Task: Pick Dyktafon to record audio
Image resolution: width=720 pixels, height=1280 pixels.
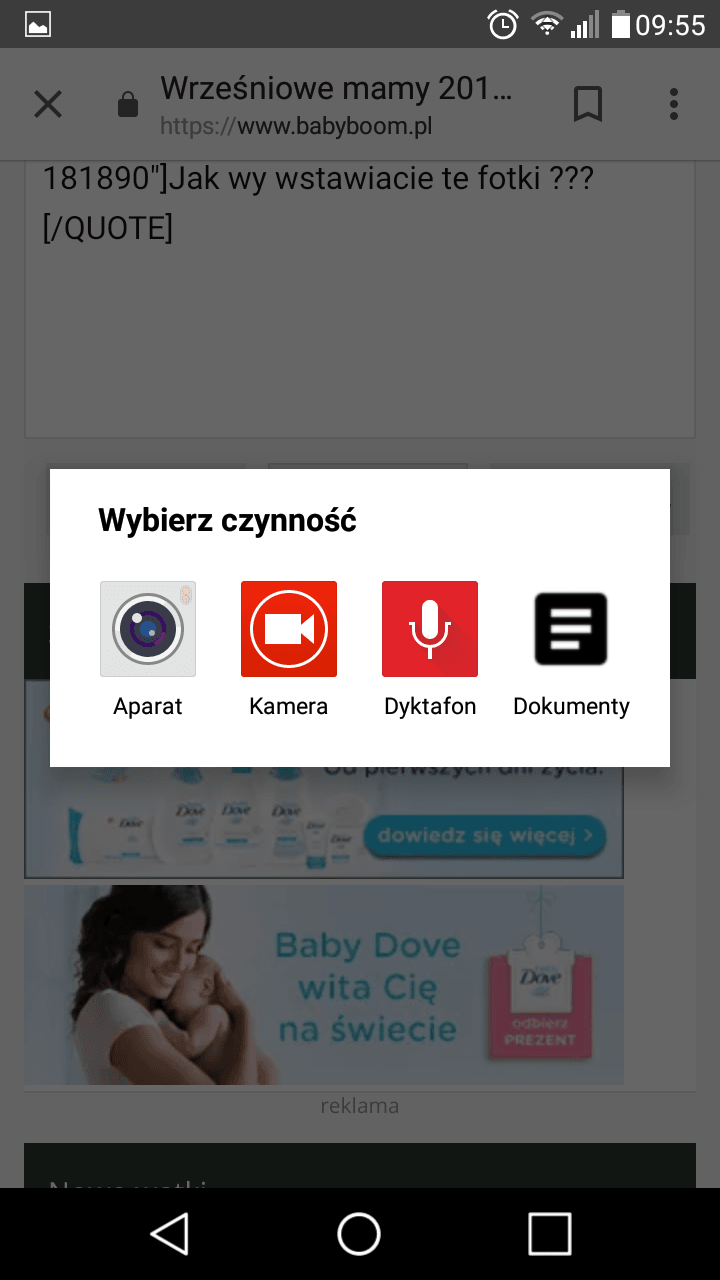Action: coord(430,630)
